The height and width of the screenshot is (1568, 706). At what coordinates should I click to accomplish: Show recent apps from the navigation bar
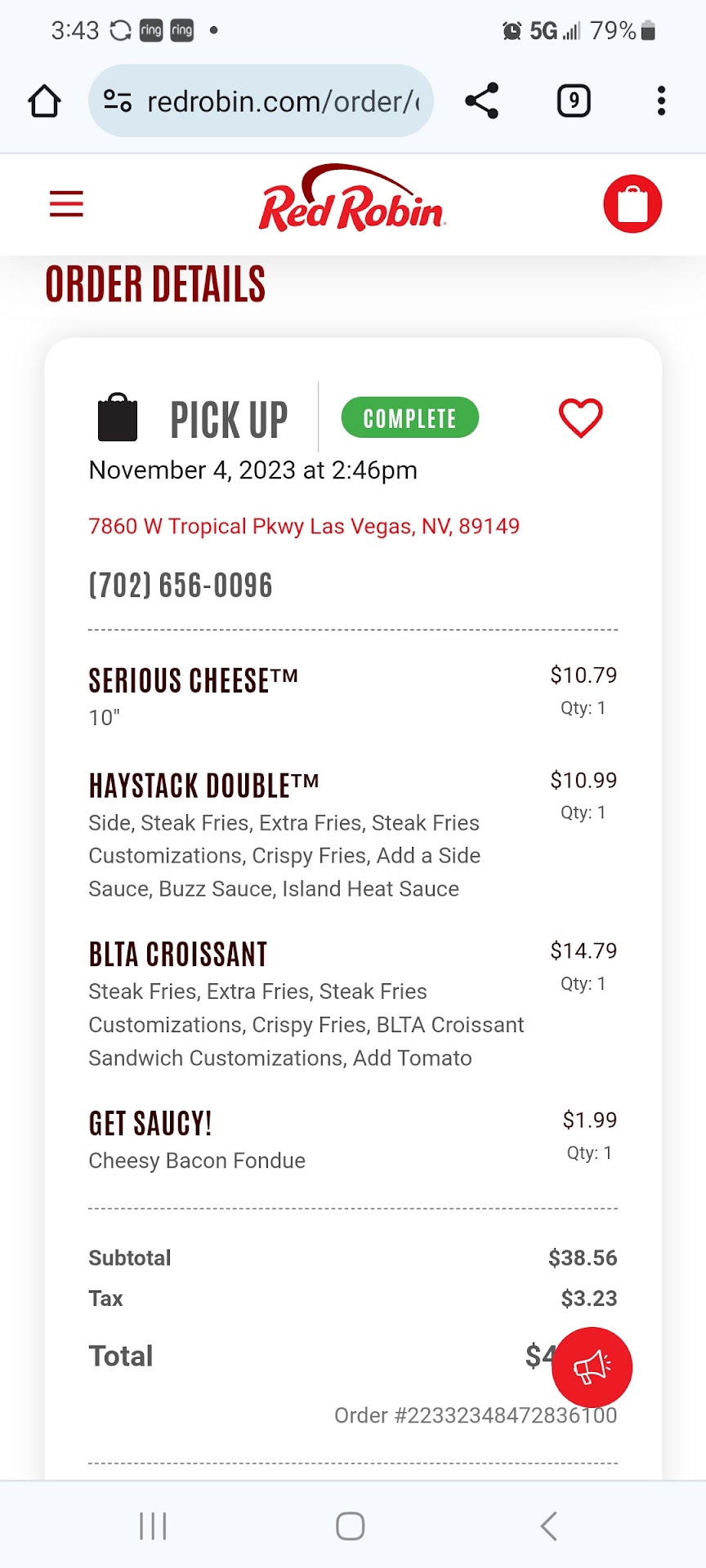(x=153, y=1526)
